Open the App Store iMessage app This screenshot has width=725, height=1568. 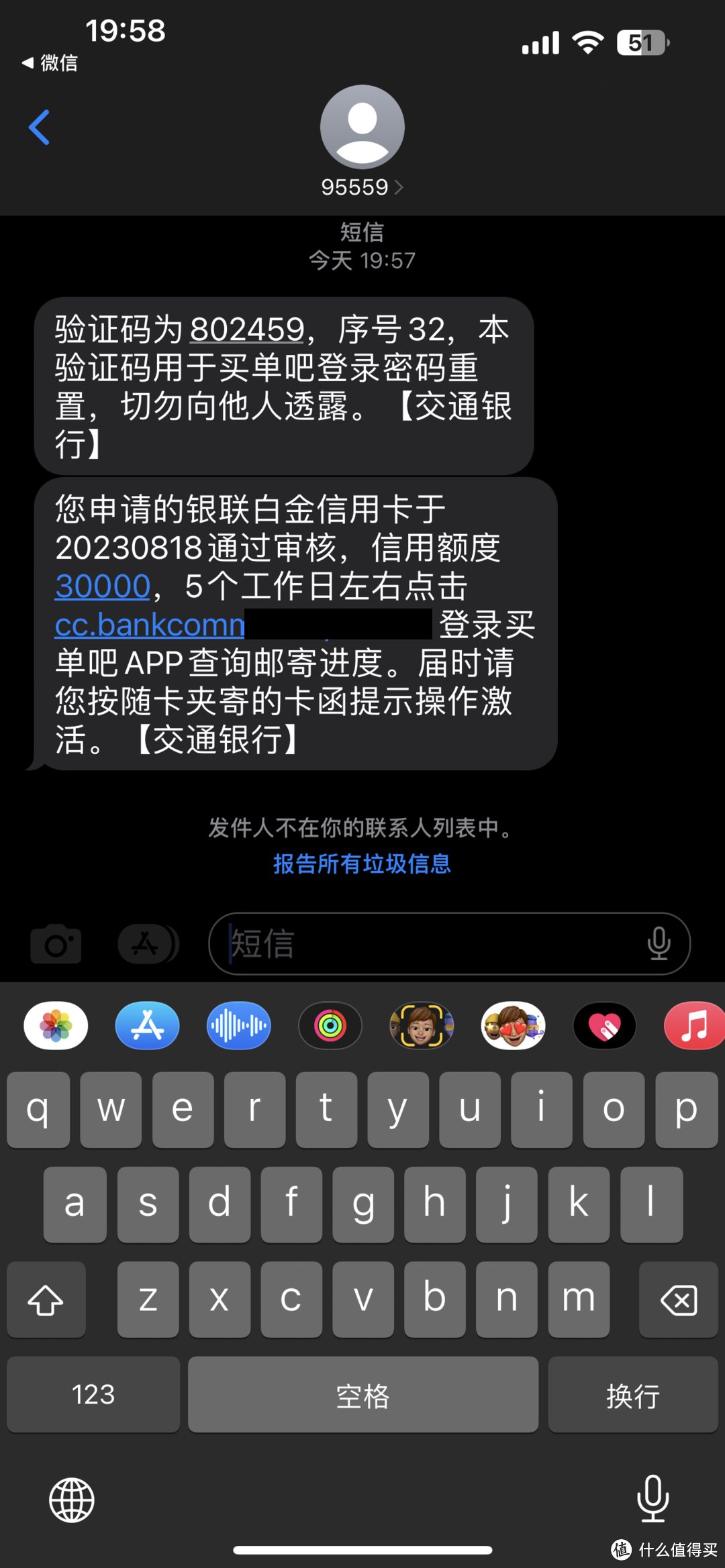tap(148, 1026)
